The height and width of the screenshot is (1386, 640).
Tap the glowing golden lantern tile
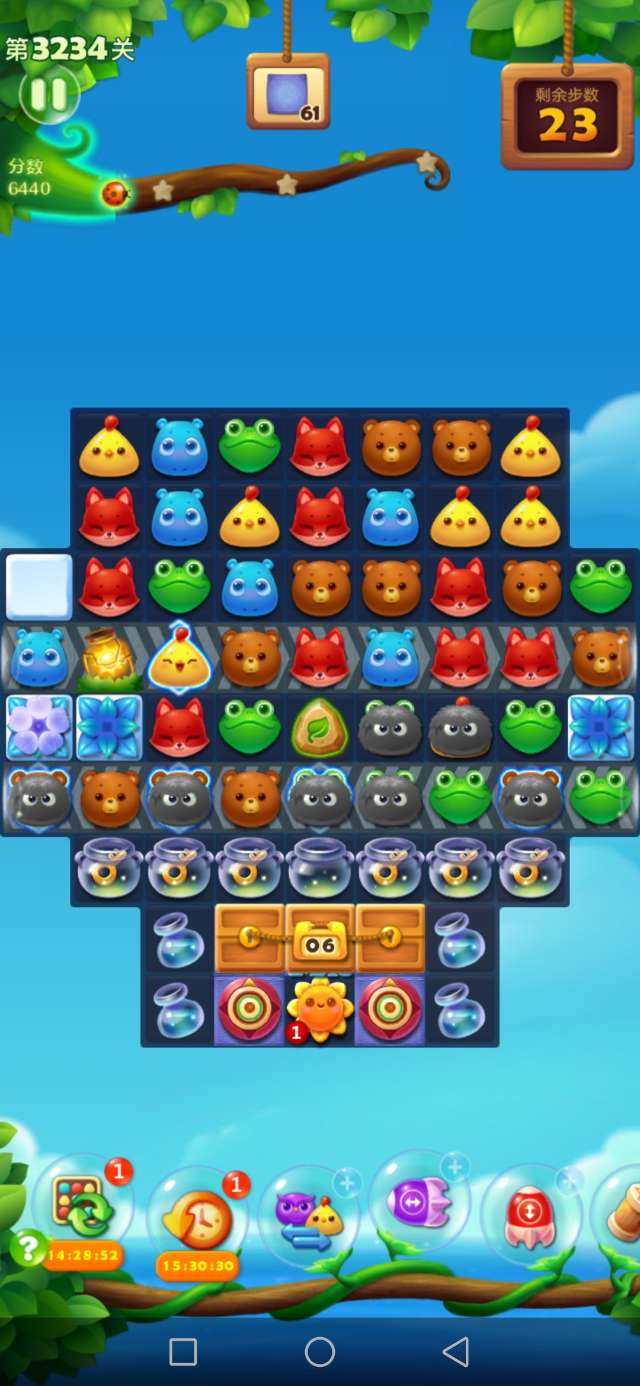coord(109,657)
